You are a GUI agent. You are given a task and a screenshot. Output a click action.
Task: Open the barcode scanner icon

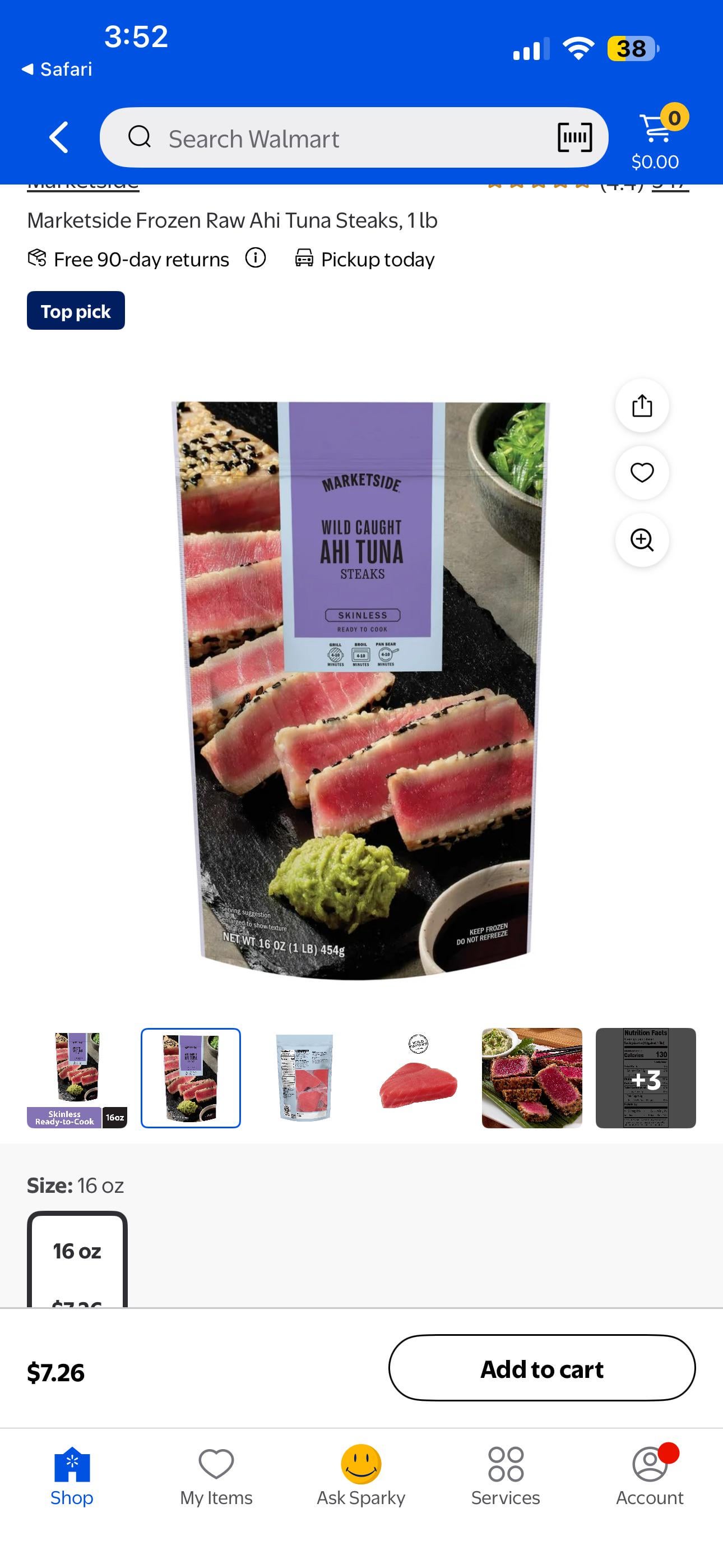click(574, 137)
